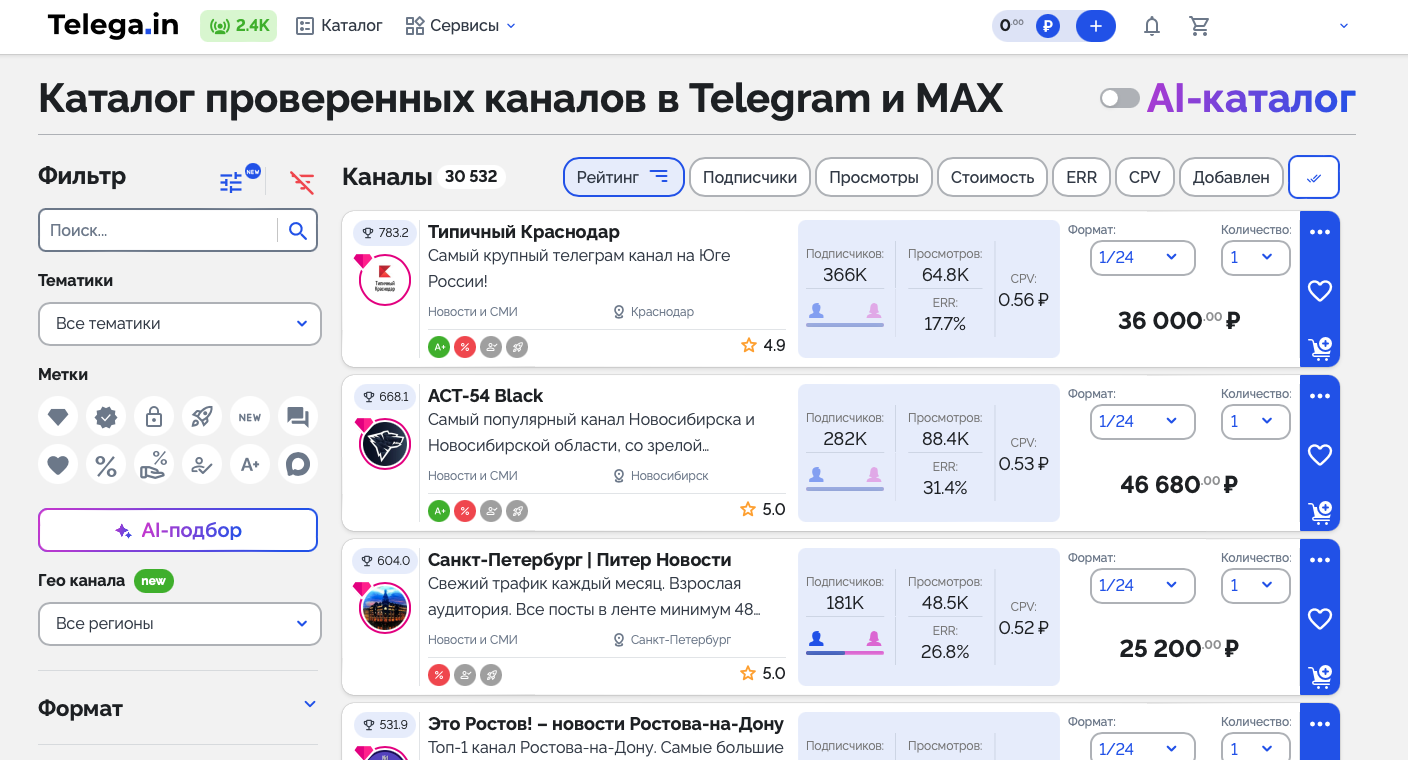
Task: Toggle the AI-каталог switch
Action: [x=1120, y=98]
